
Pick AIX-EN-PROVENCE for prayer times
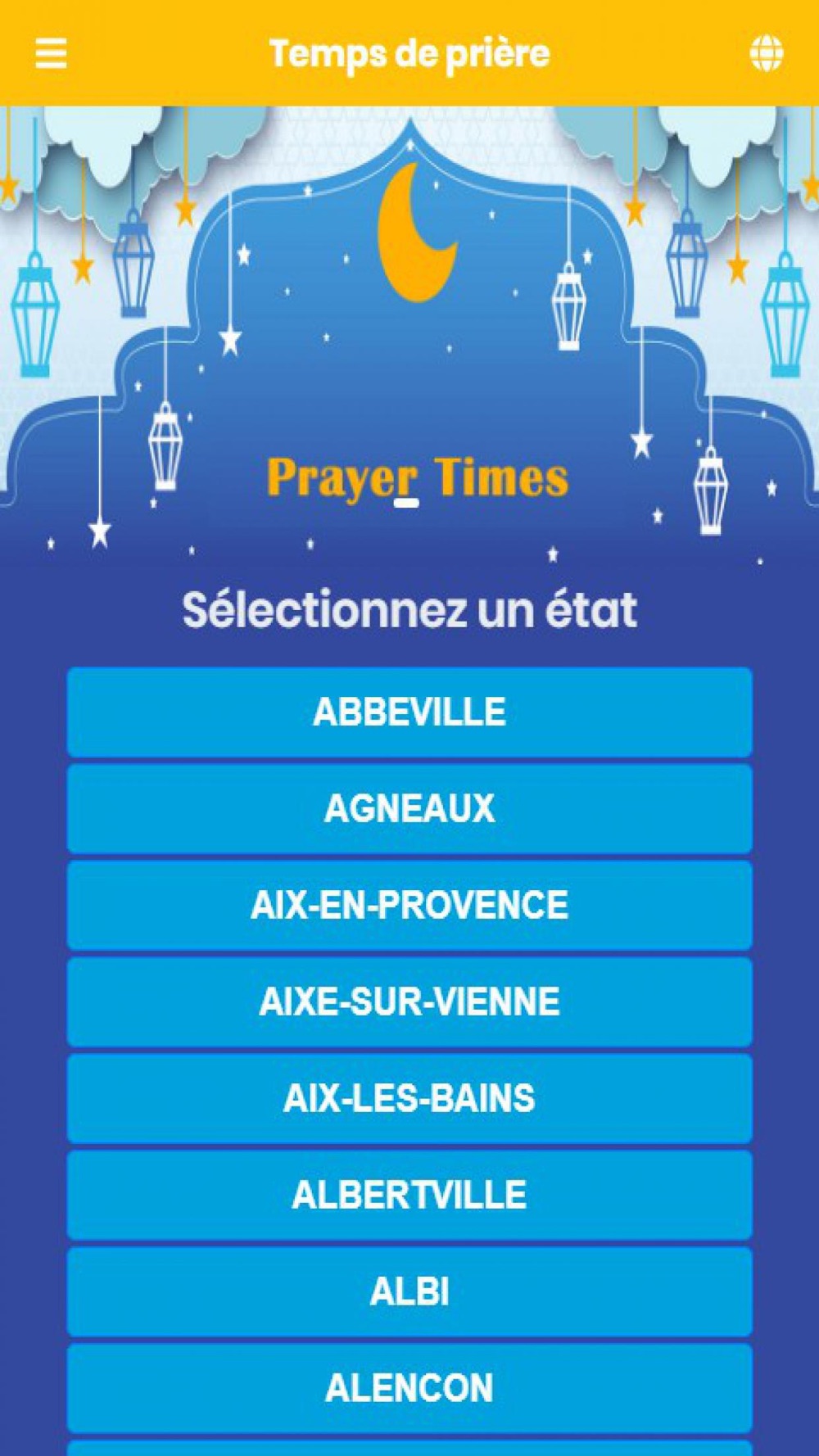pyautogui.click(x=409, y=905)
